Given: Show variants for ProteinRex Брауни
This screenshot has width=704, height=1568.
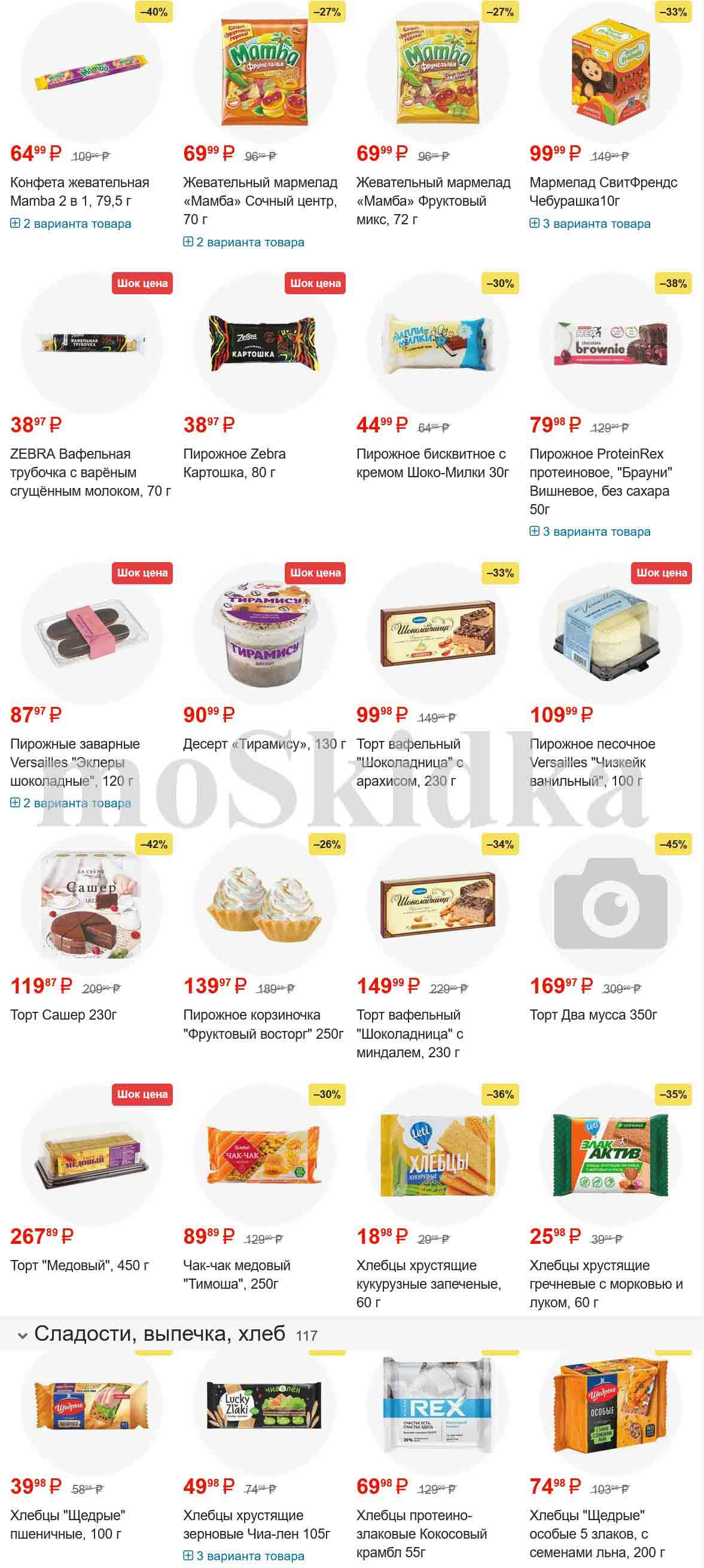Looking at the screenshot, I should tap(590, 532).
